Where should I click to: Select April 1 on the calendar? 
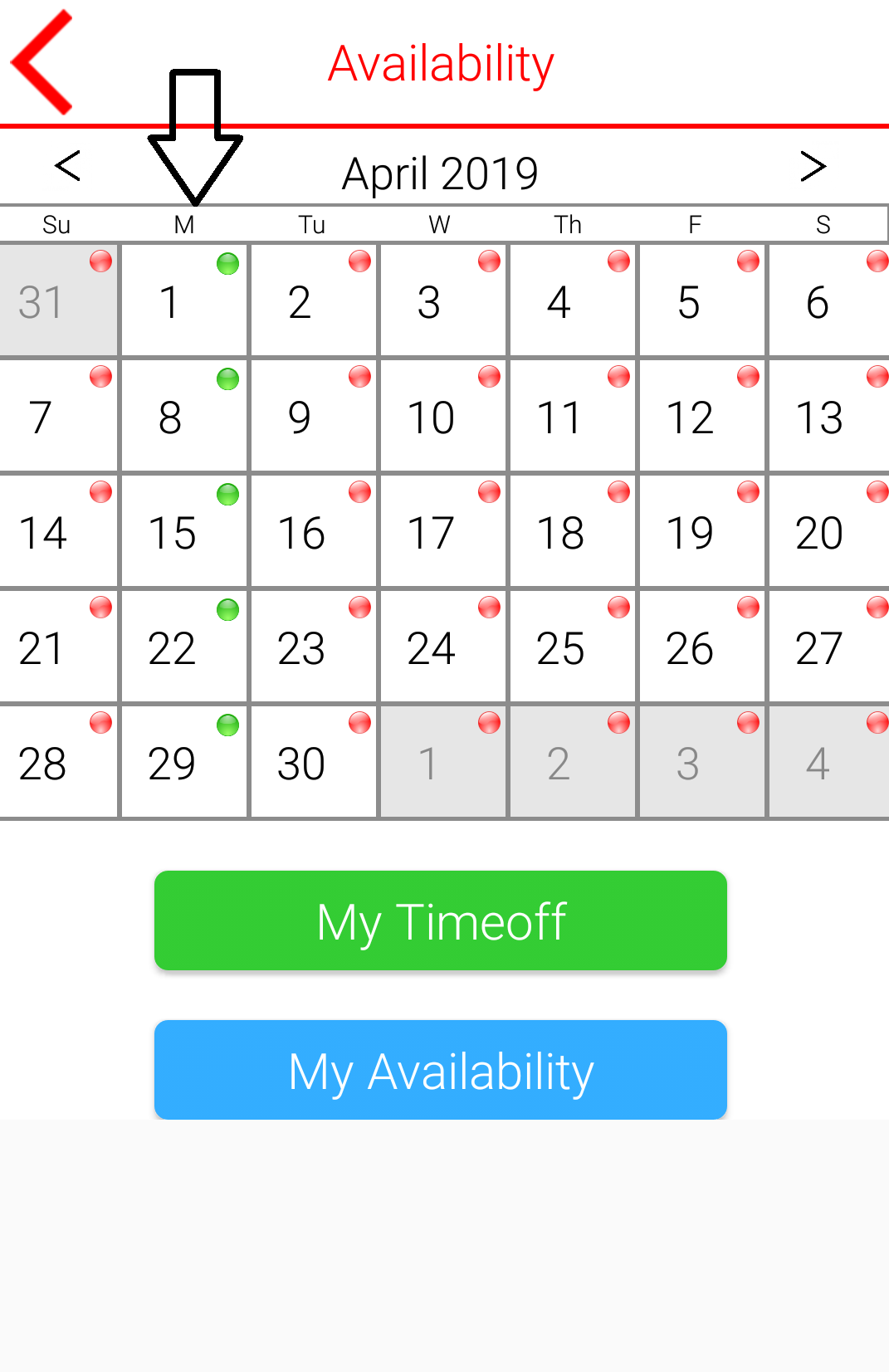pyautogui.click(x=184, y=301)
